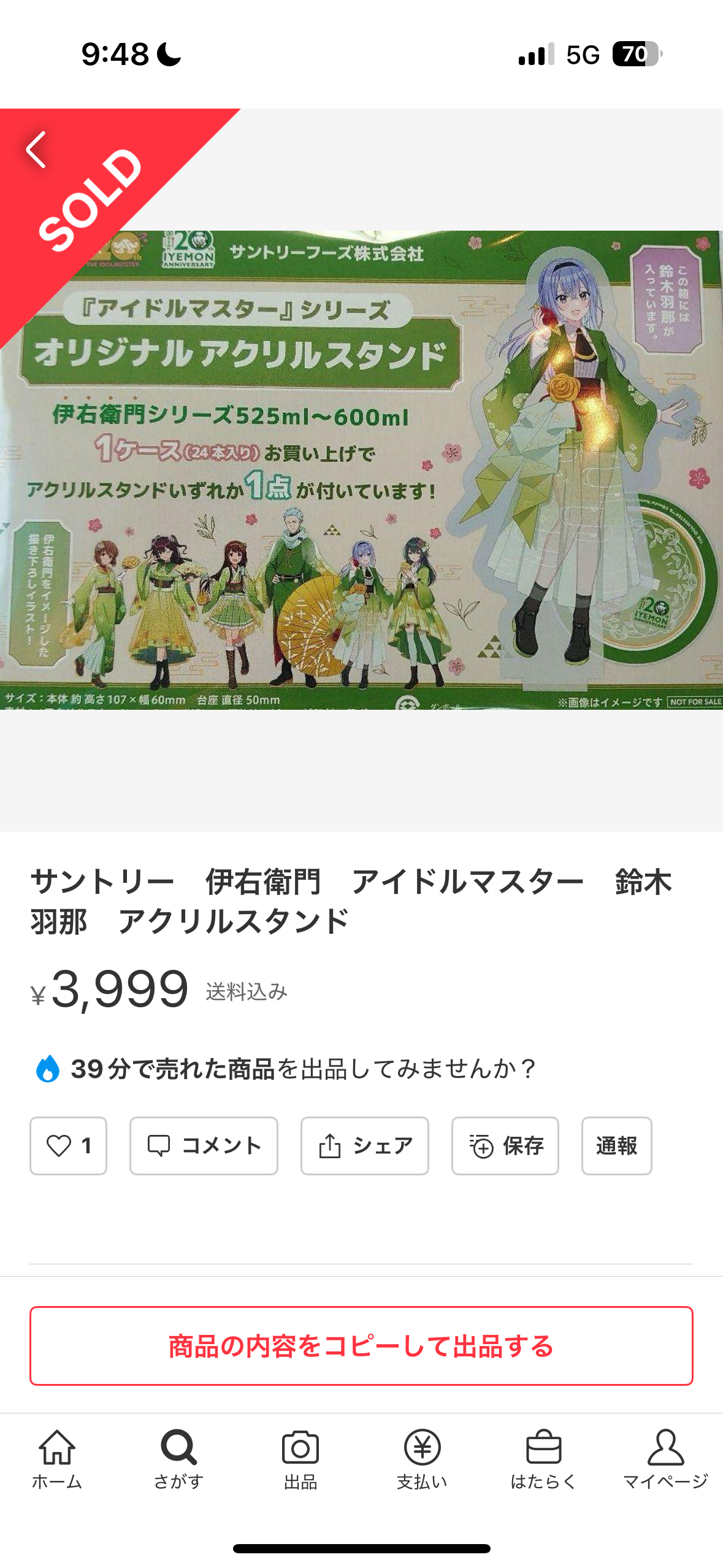Tap 商品の内容をコピーして出品する button
Viewport: 723px width, 1568px height.
[x=361, y=1345]
